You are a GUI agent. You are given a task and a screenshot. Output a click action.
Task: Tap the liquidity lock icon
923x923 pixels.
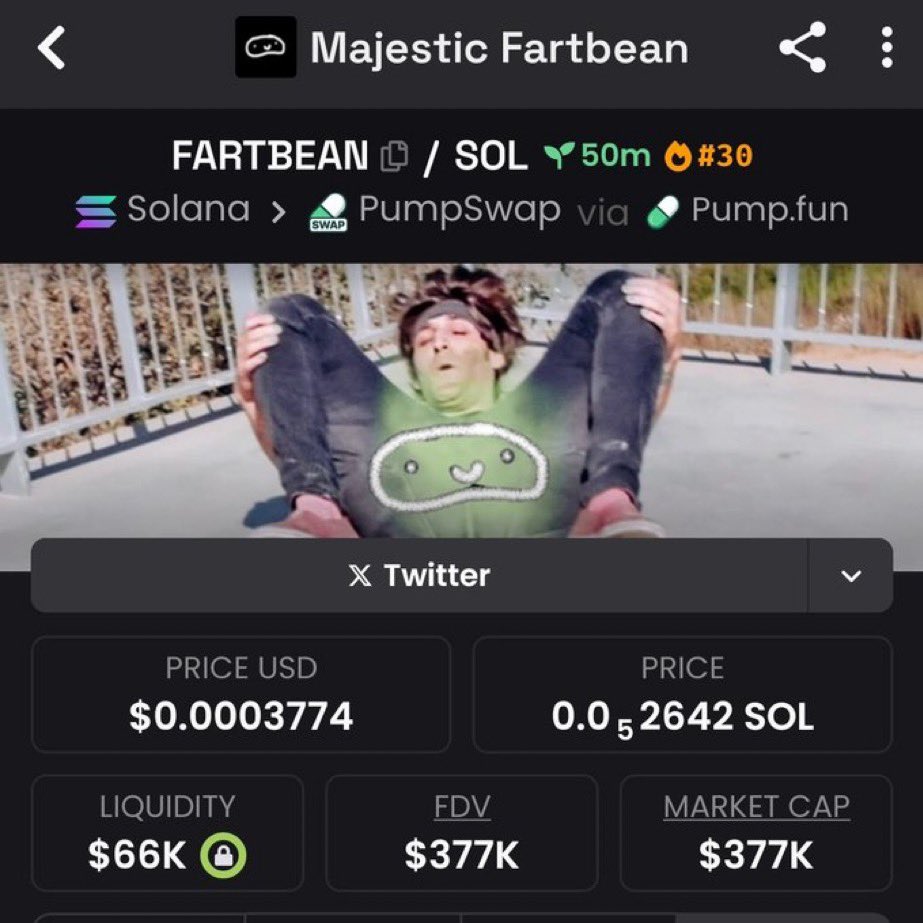[223, 855]
